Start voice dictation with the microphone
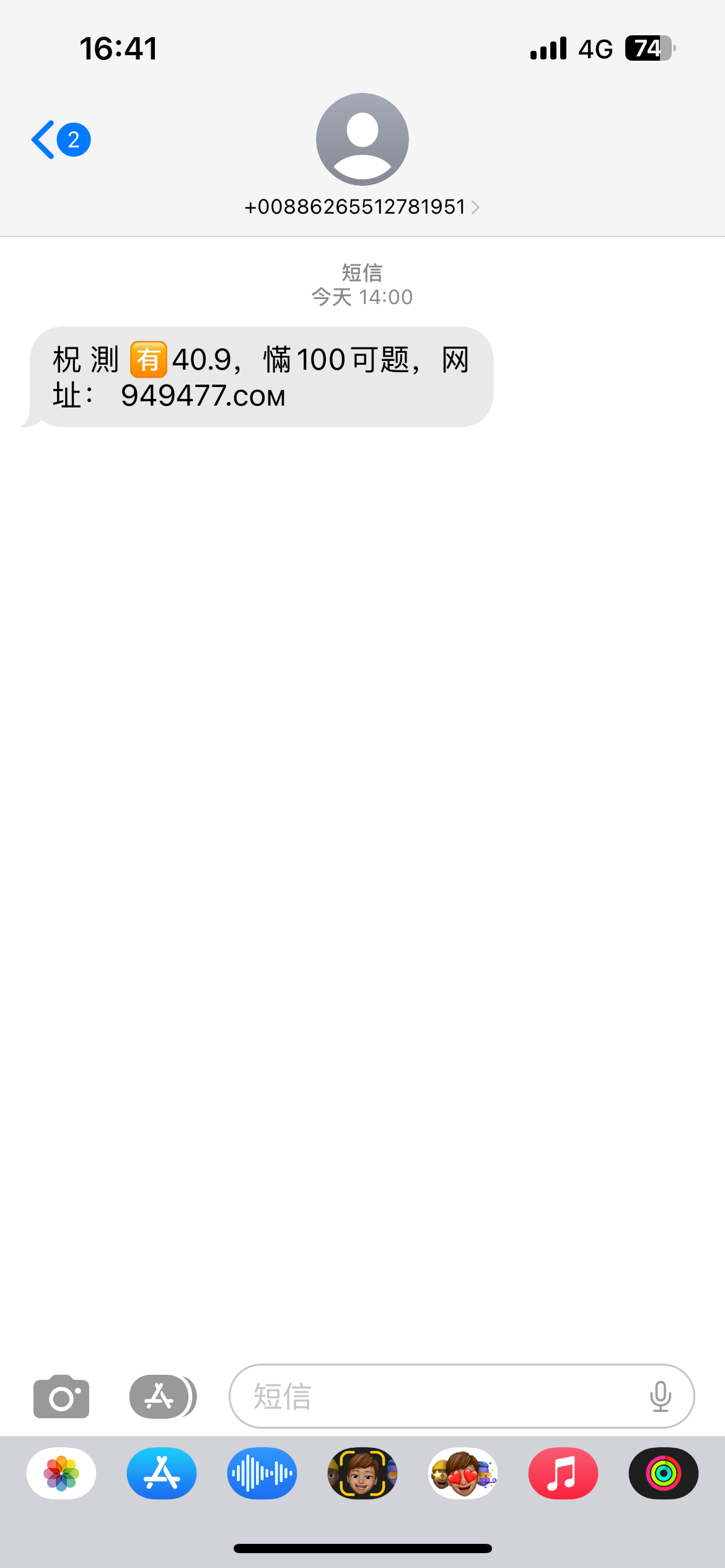This screenshot has width=725, height=1568. point(660,1396)
